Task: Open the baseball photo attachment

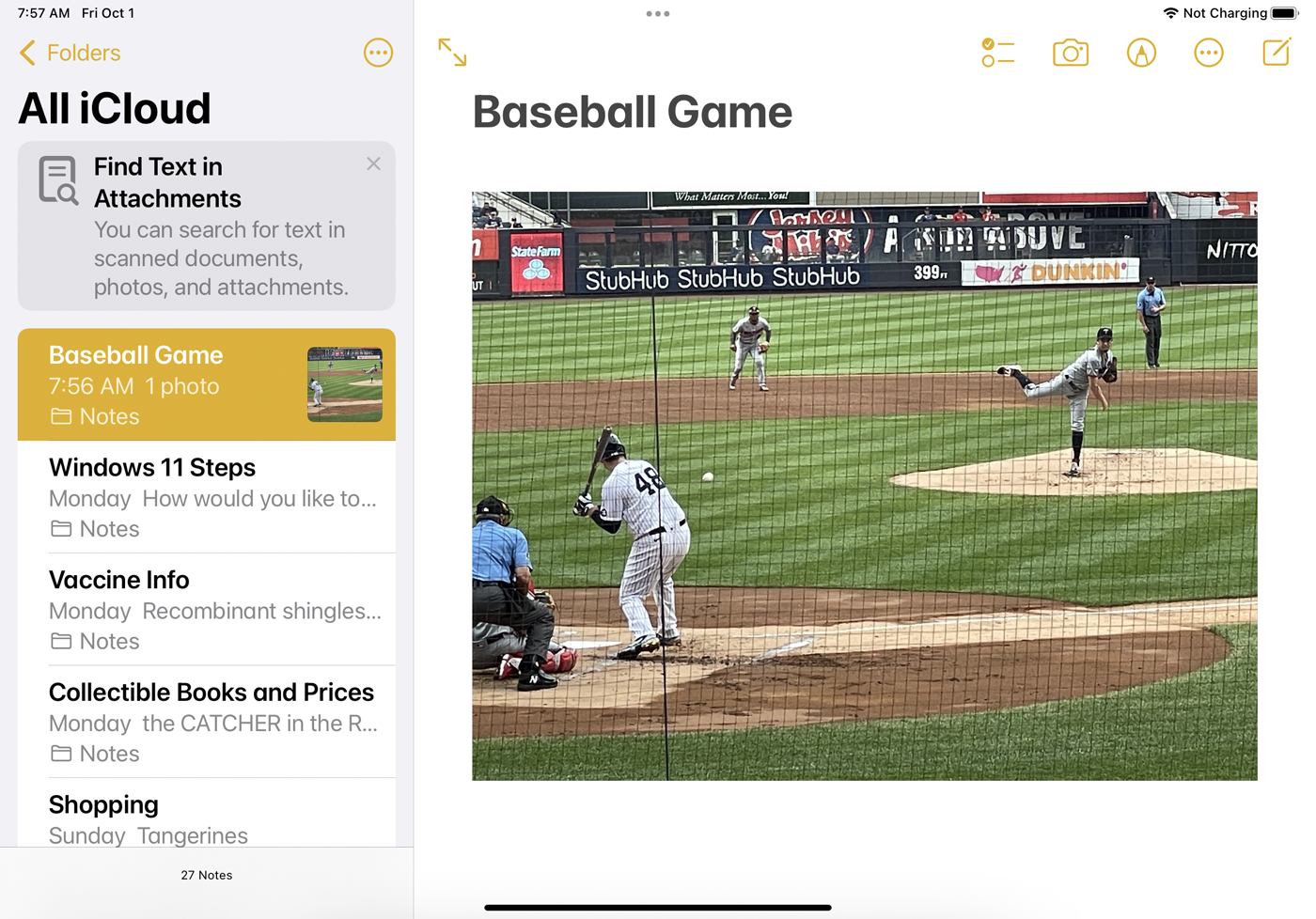Action: 864,486
